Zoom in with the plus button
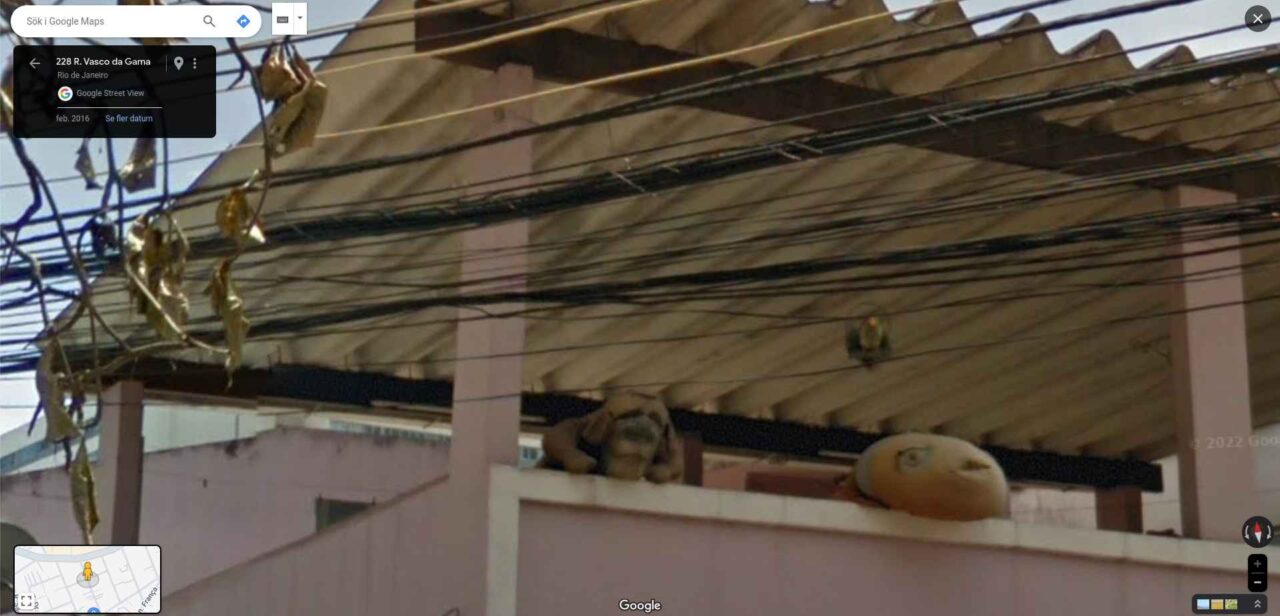 click(x=1257, y=564)
